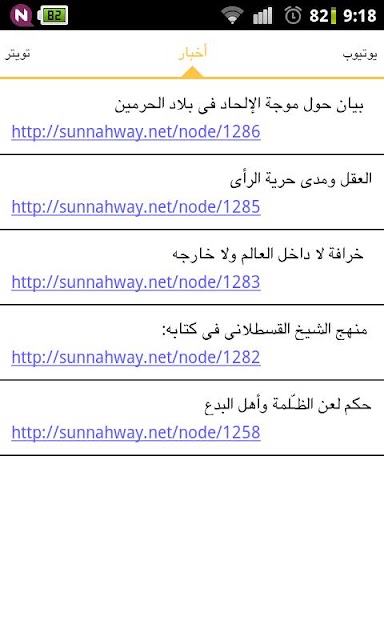Switch to the تويتر tab
Screen dimensions: 384x640
[18, 54]
